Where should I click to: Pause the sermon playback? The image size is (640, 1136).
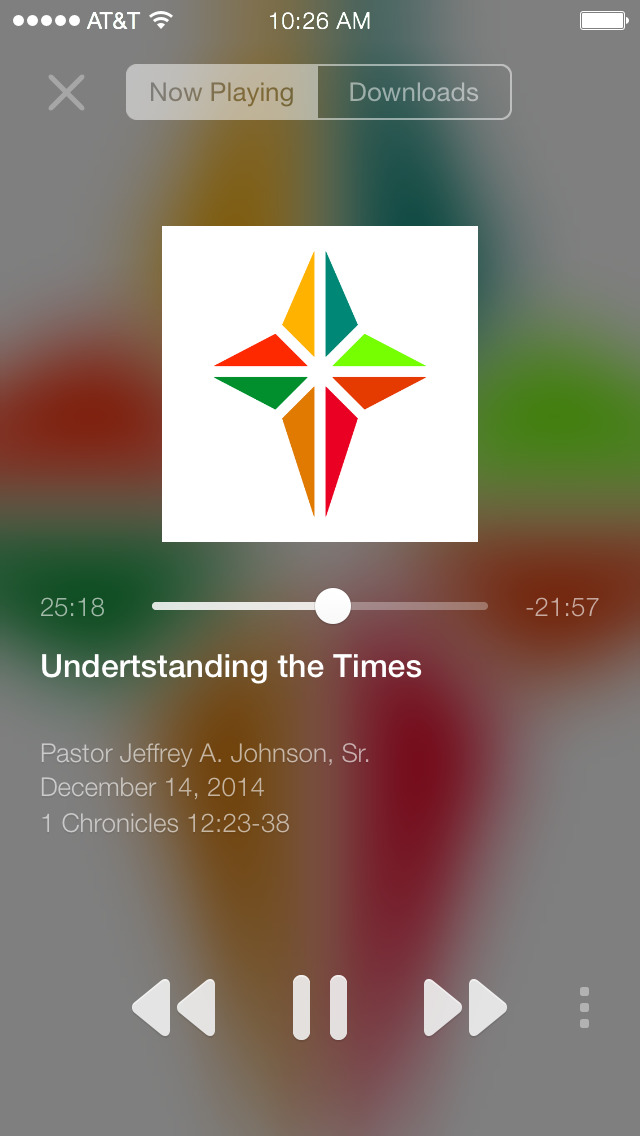click(320, 1007)
